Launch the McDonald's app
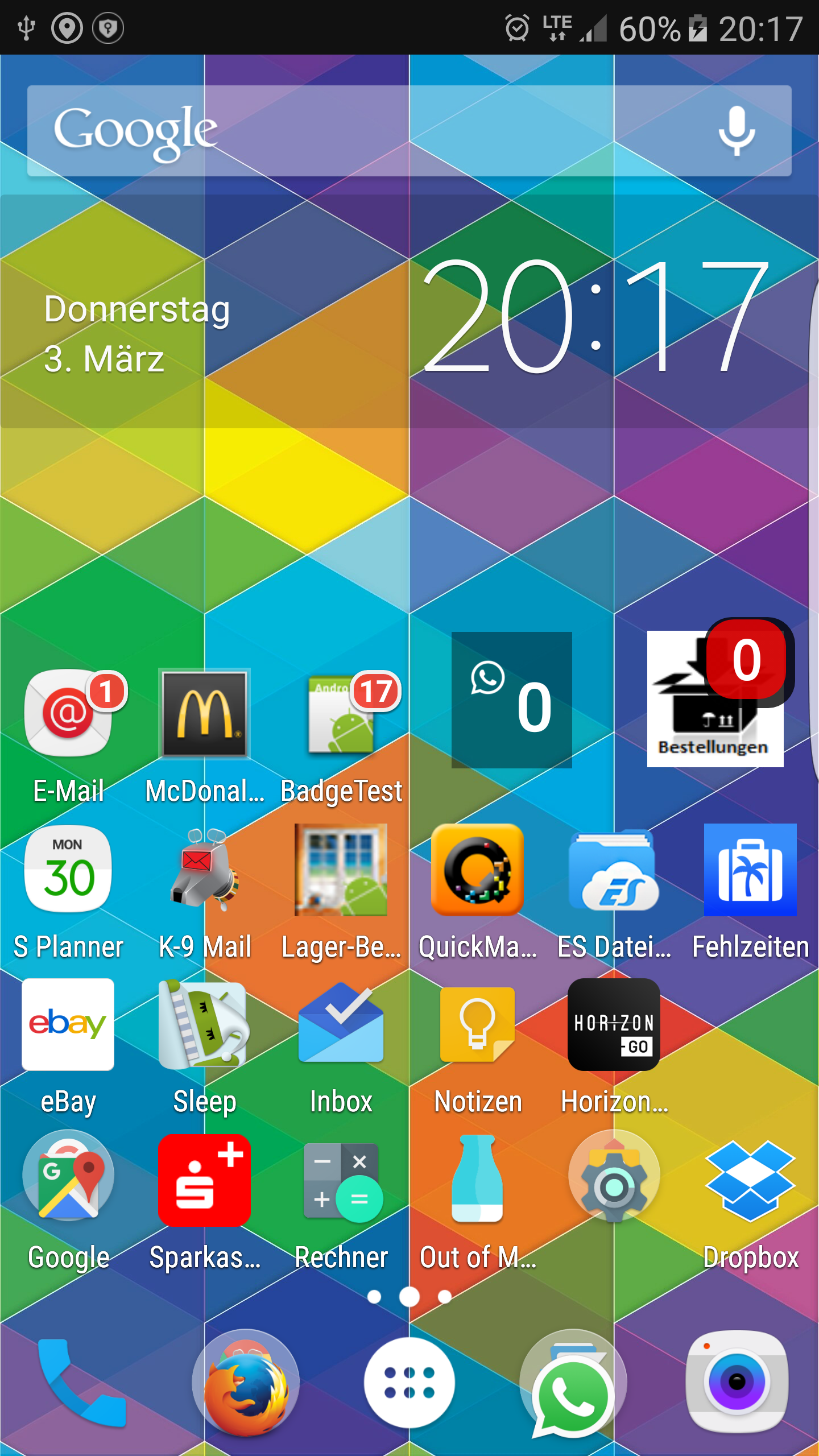Image resolution: width=819 pixels, height=1456 pixels. (x=205, y=714)
